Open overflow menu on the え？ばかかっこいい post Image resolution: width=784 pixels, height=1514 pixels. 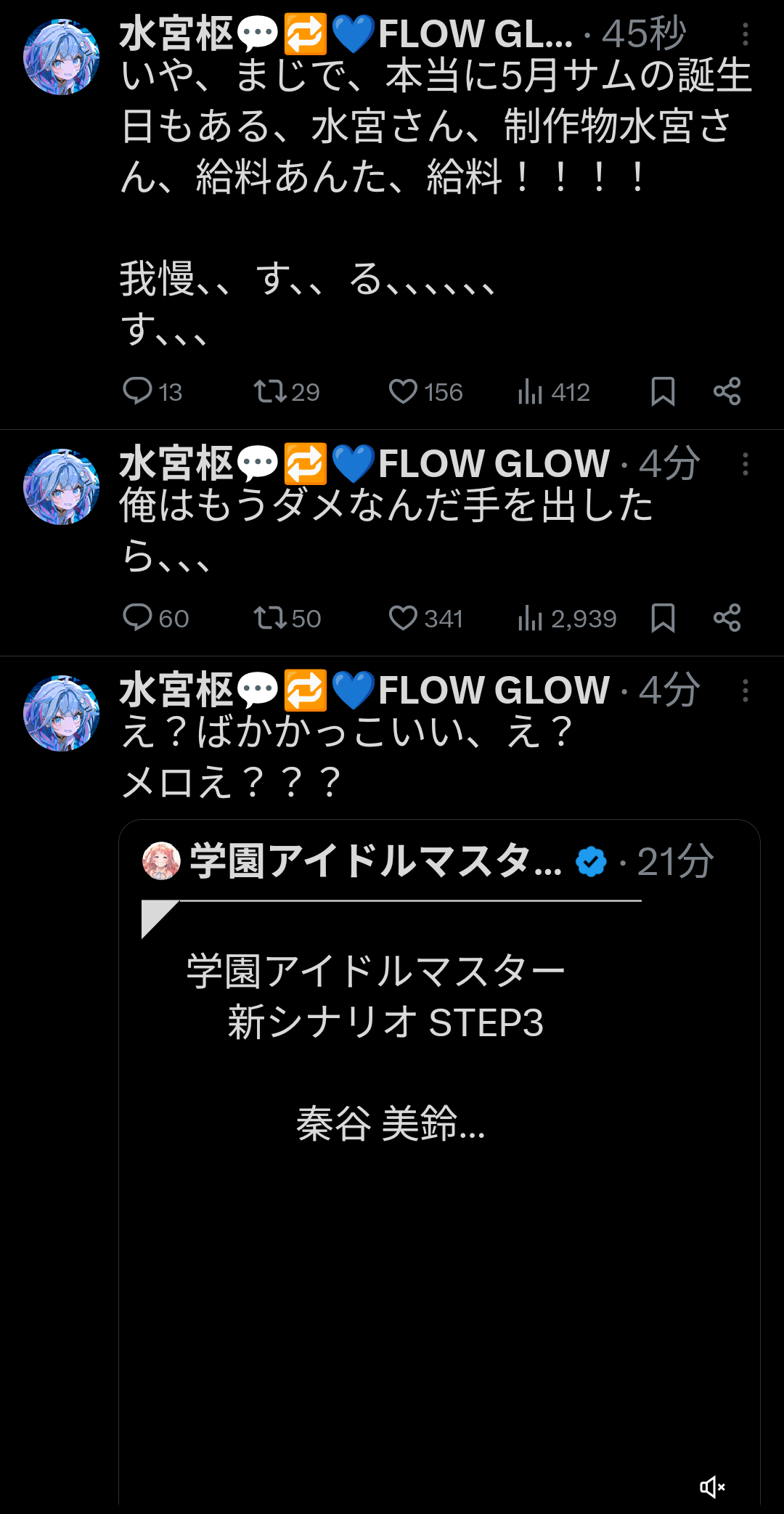pos(745,691)
